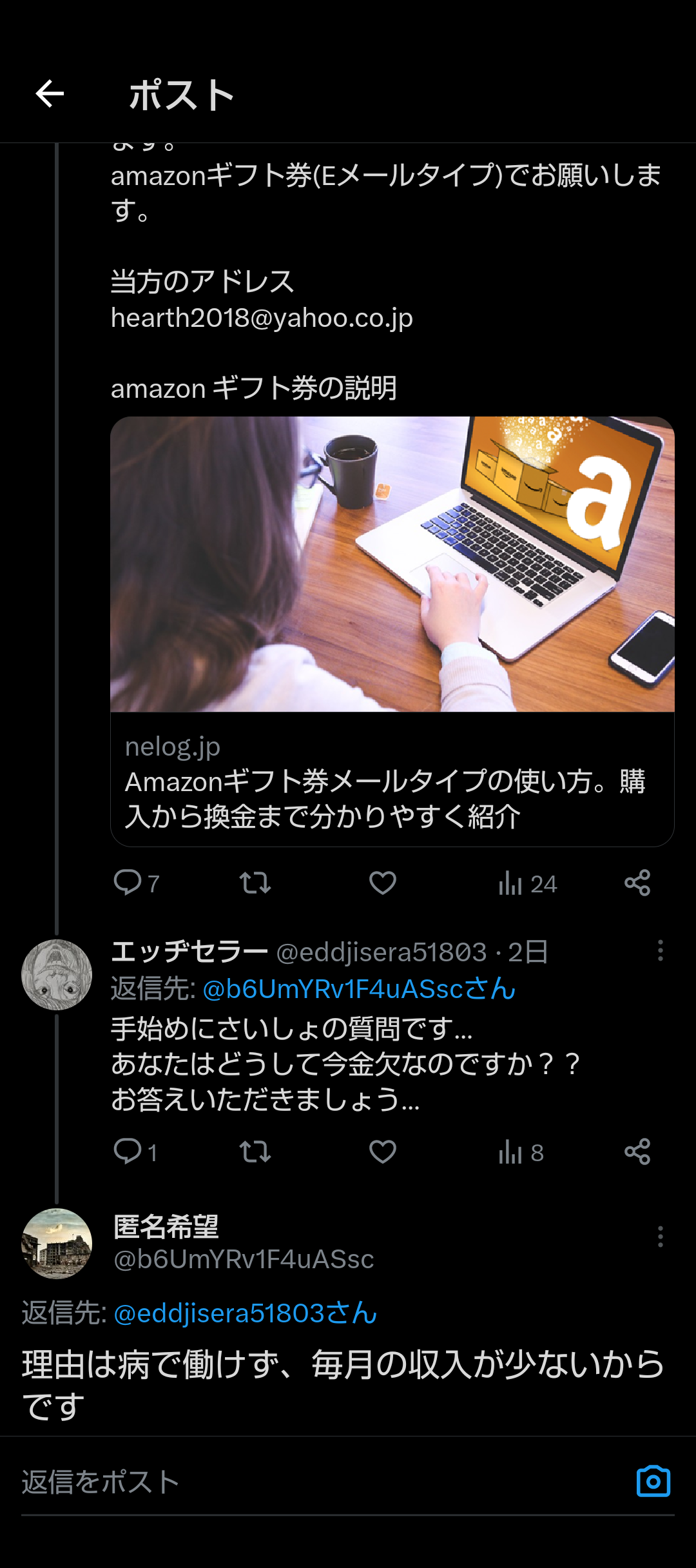Repost エッヂセラー's reply
The height and width of the screenshot is (1568, 696).
pos(255,1151)
